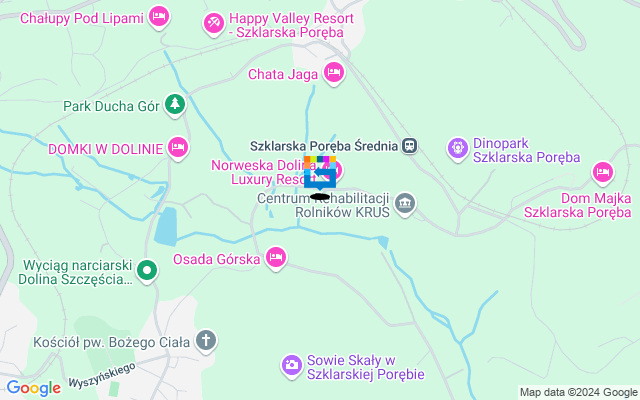Open the Sowie Skały attraction pin
The height and width of the screenshot is (400, 640).
(x=291, y=365)
